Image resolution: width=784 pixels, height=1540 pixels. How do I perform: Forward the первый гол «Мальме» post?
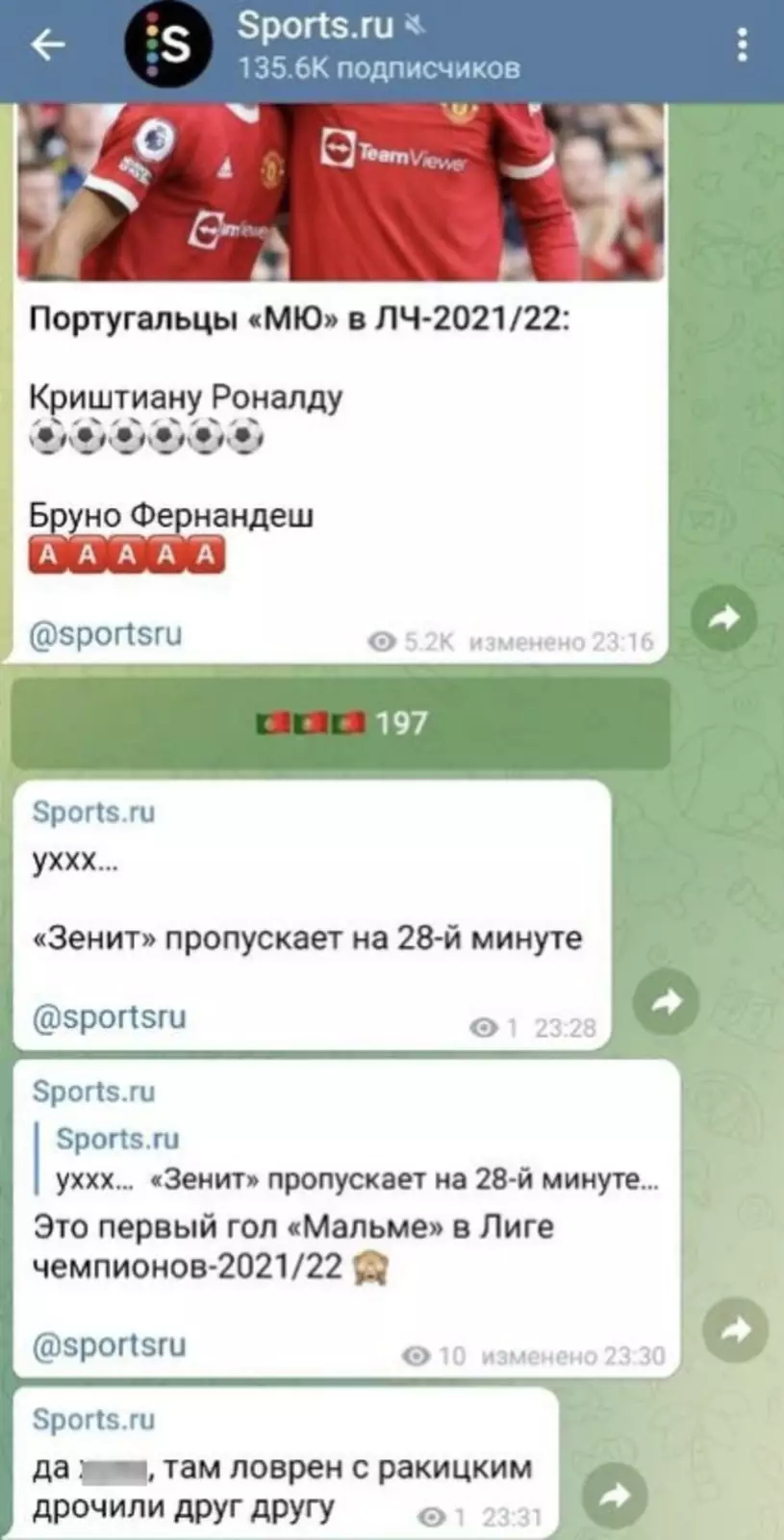point(735,1330)
